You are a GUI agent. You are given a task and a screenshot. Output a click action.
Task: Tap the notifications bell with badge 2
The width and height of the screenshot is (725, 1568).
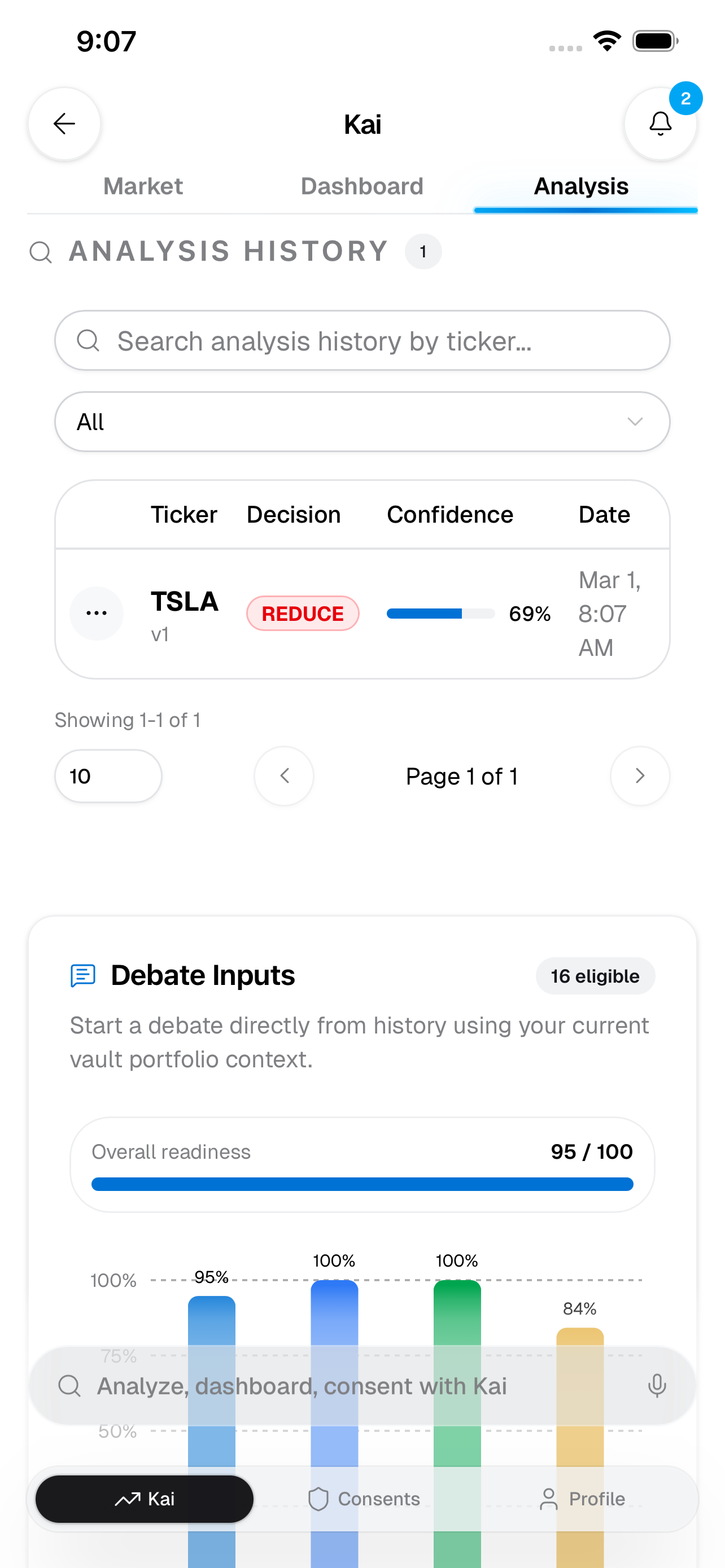661,124
